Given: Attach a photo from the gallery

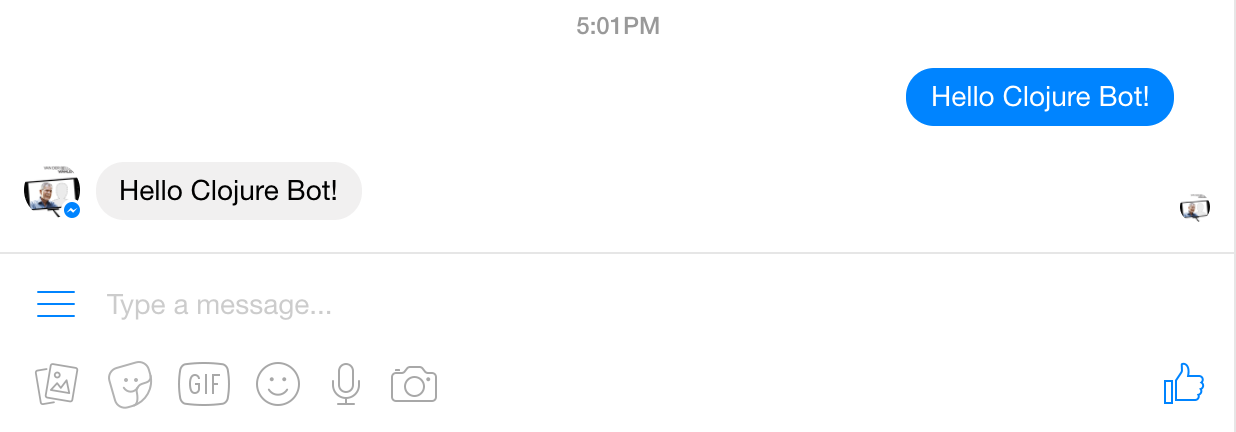Looking at the screenshot, I should (x=57, y=384).
